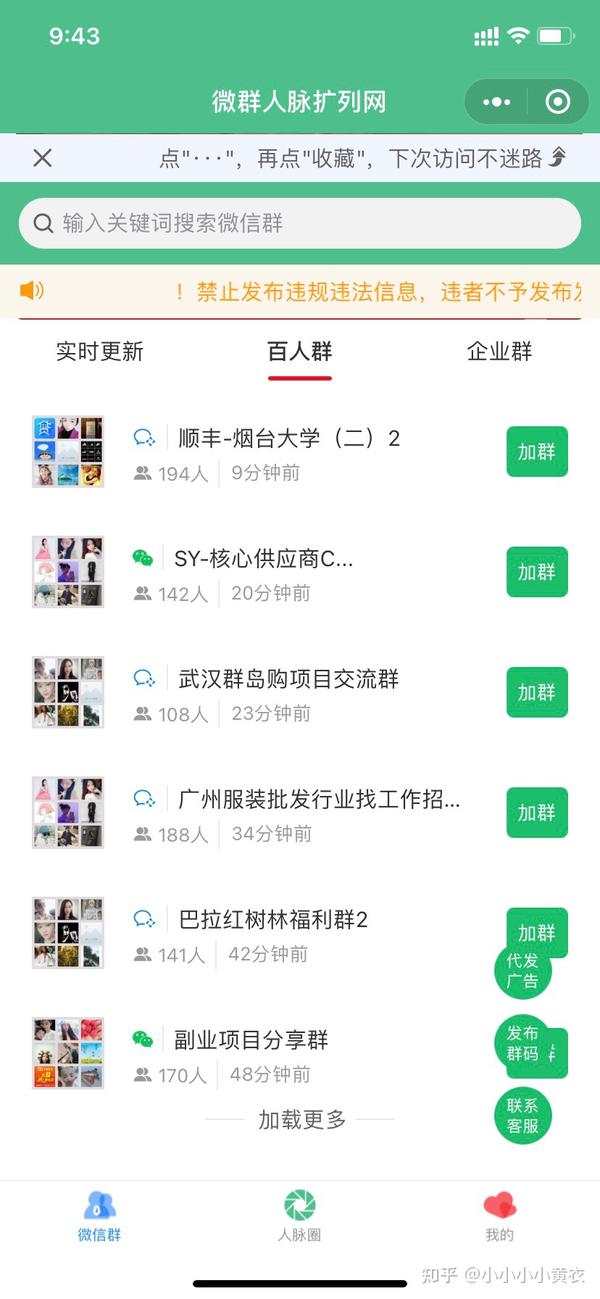Close the mini program with the circle button

558,102
